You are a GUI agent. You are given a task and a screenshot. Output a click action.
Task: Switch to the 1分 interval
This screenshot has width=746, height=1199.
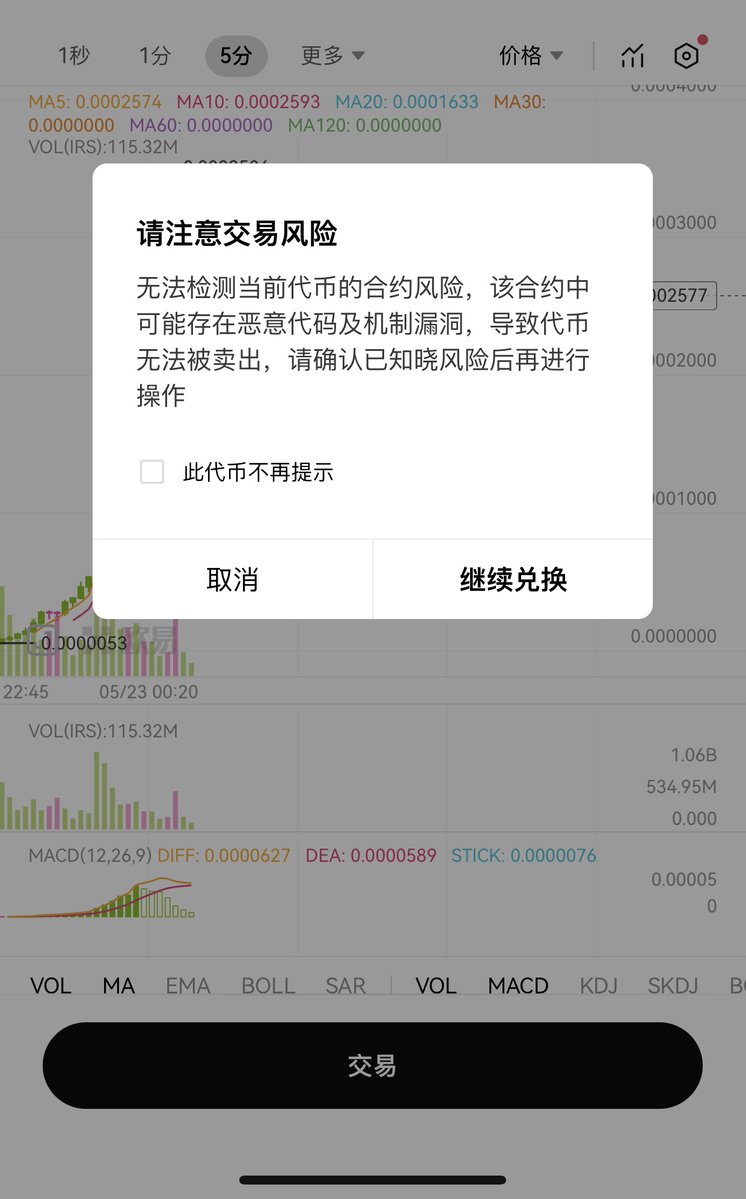click(x=155, y=56)
